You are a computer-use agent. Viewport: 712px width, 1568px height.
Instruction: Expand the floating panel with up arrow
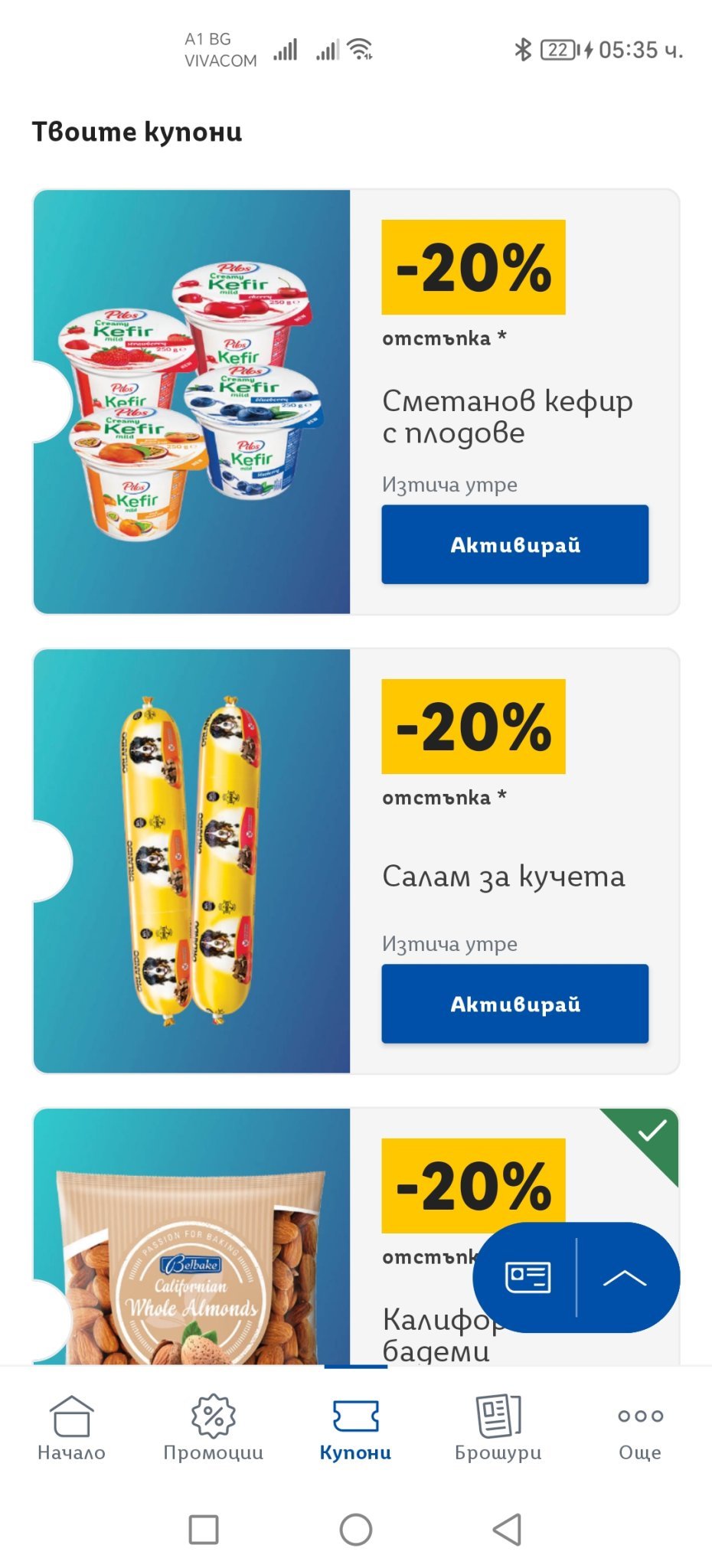pyautogui.click(x=625, y=1277)
